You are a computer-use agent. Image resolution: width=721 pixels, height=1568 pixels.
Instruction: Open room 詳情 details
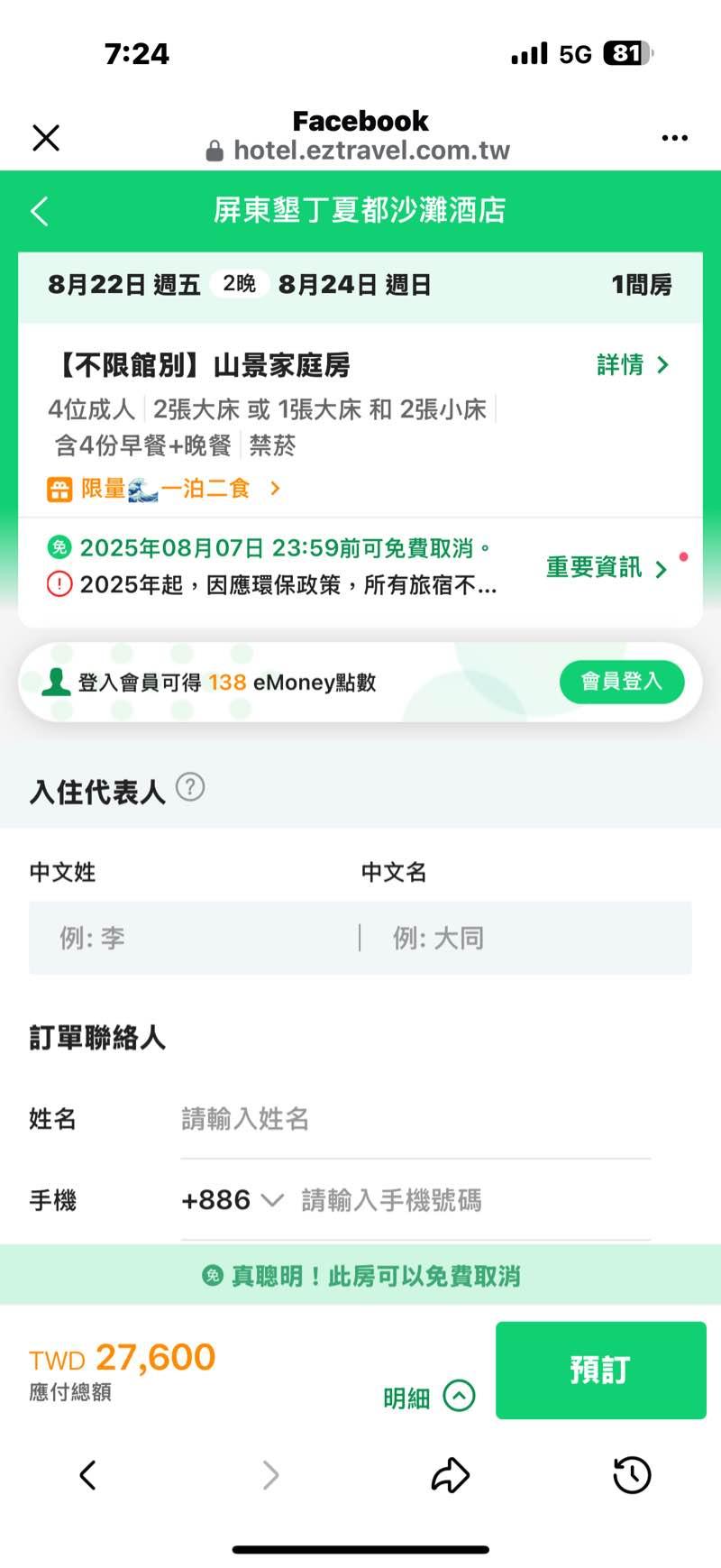(633, 365)
